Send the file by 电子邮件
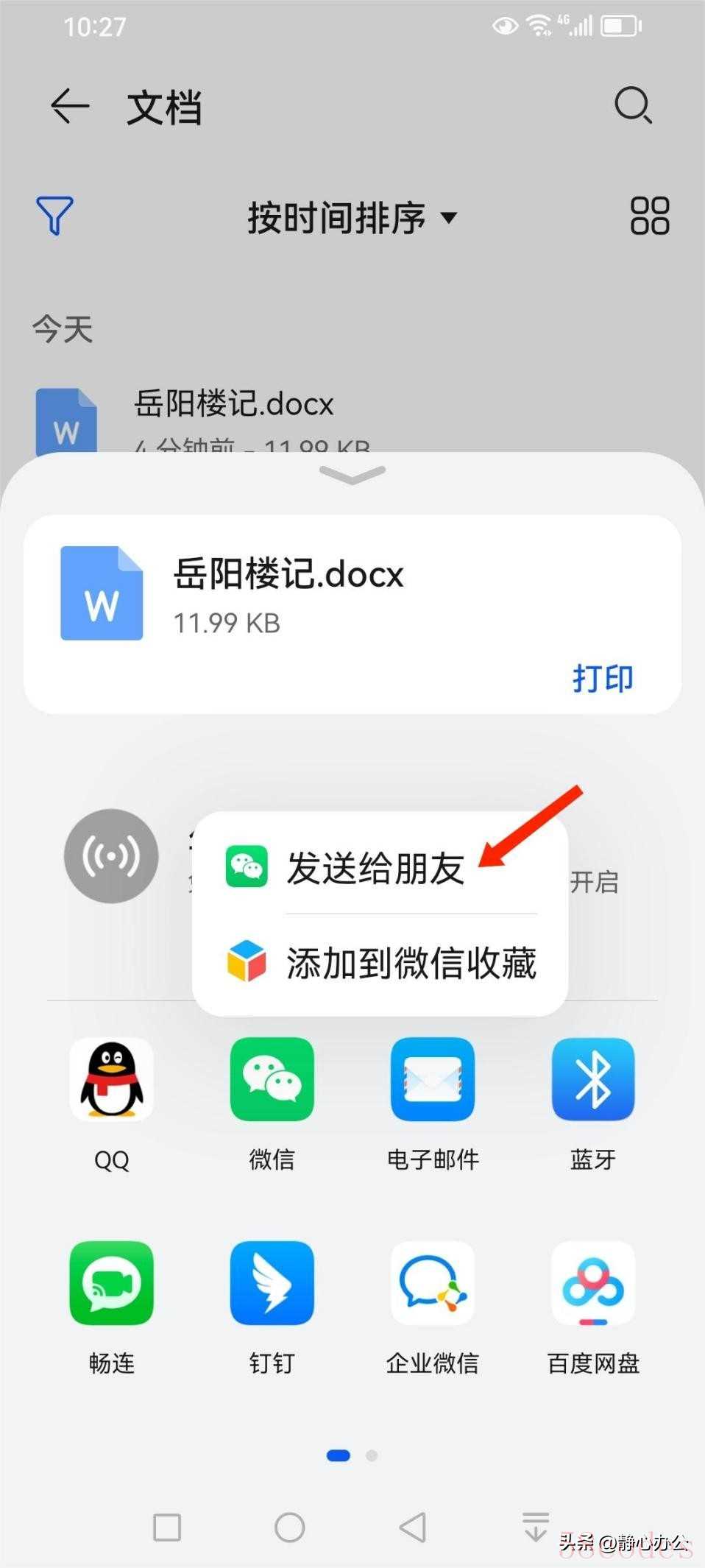 [x=432, y=1080]
